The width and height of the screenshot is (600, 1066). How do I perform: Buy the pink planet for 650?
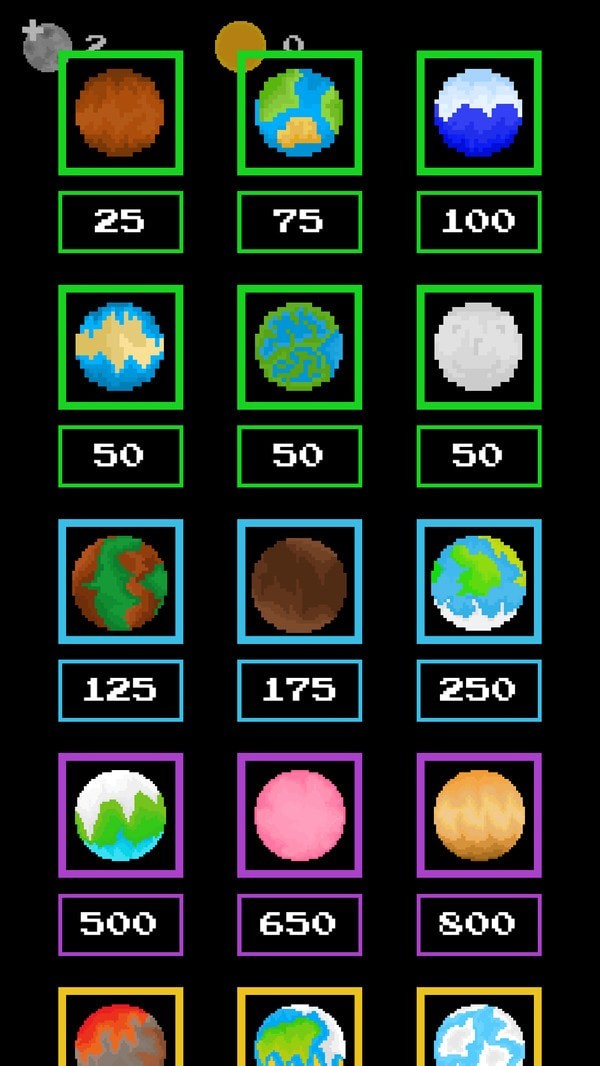(299, 924)
